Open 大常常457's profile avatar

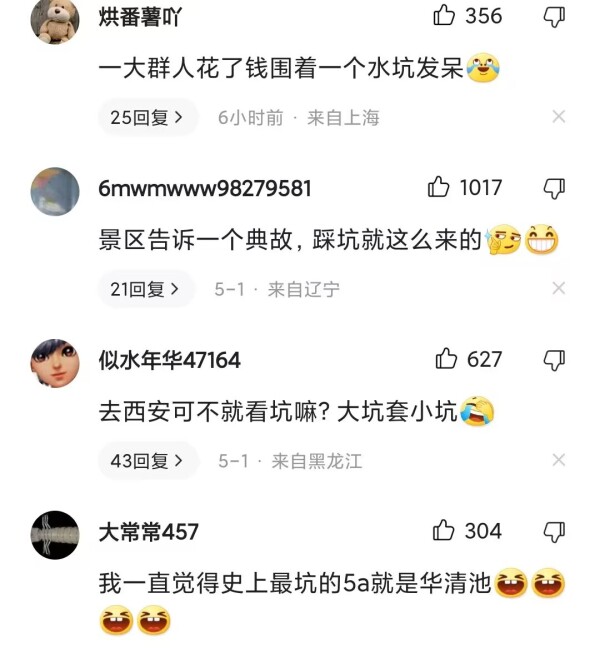point(55,535)
